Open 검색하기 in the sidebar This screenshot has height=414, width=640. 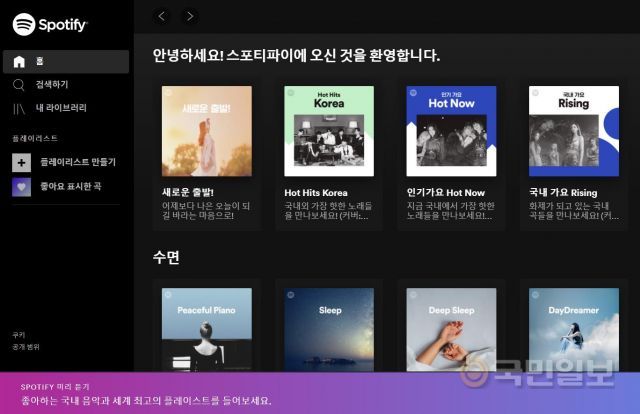point(50,84)
